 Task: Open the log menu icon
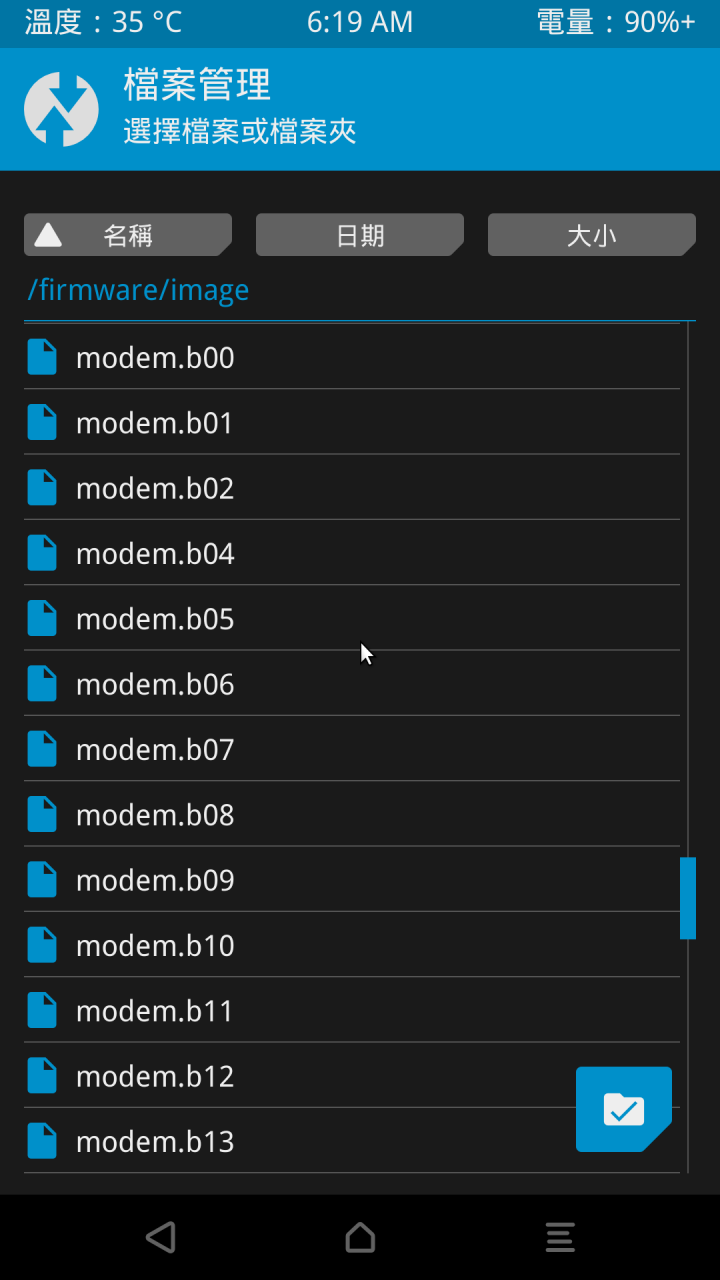(560, 1237)
